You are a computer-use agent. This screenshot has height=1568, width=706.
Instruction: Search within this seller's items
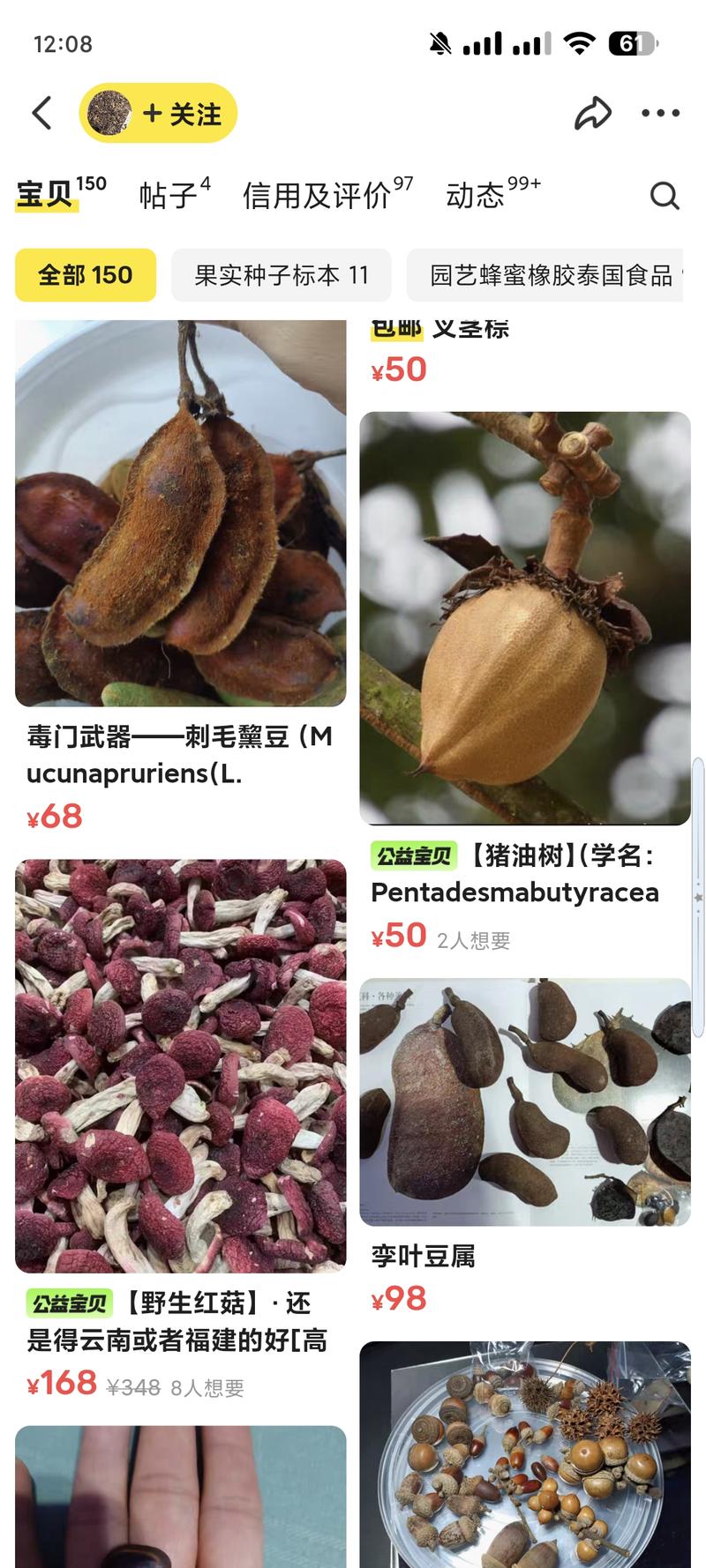(665, 195)
